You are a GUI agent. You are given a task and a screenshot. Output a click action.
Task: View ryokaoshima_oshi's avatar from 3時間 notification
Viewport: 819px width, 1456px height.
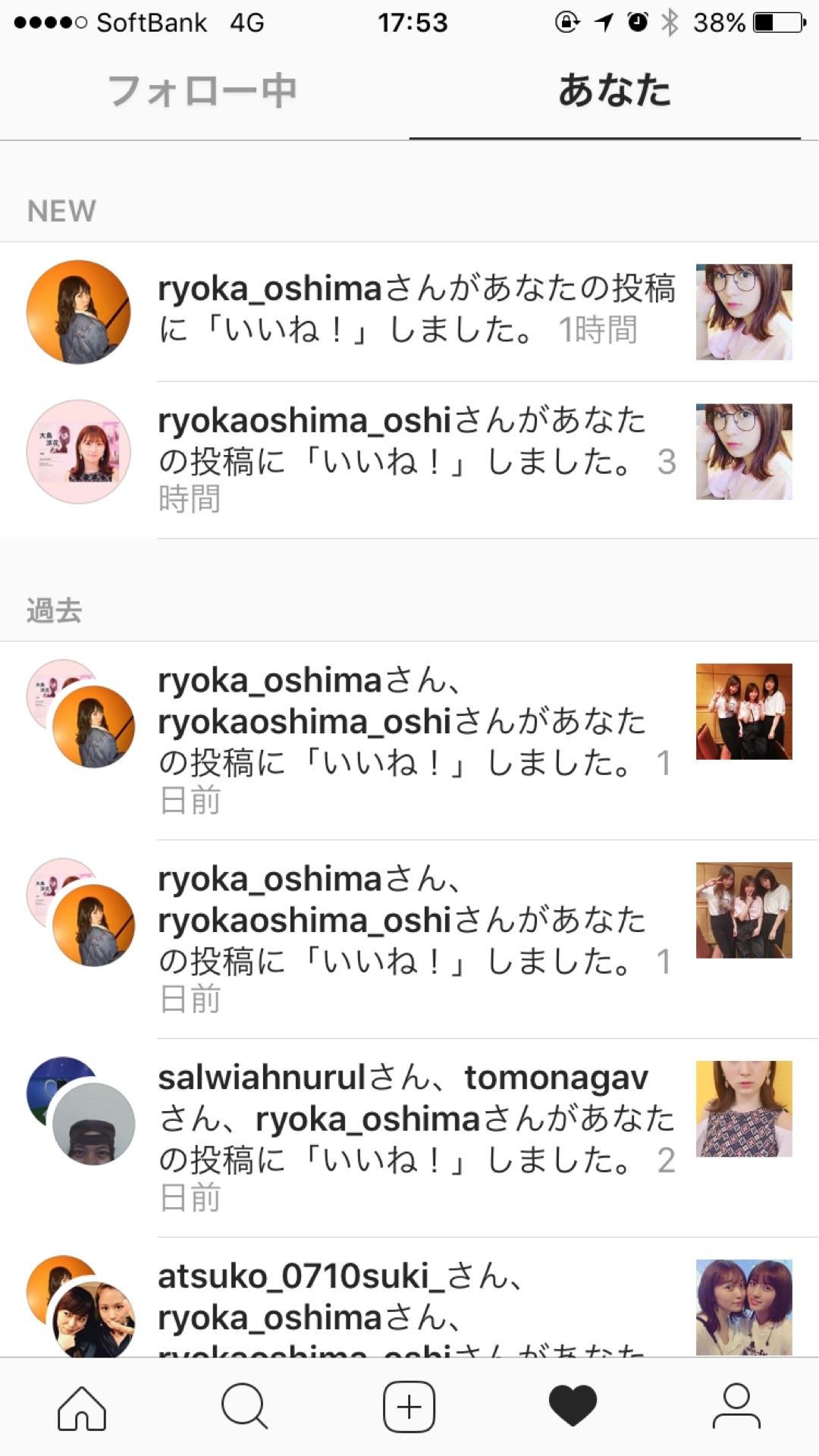coord(78,452)
